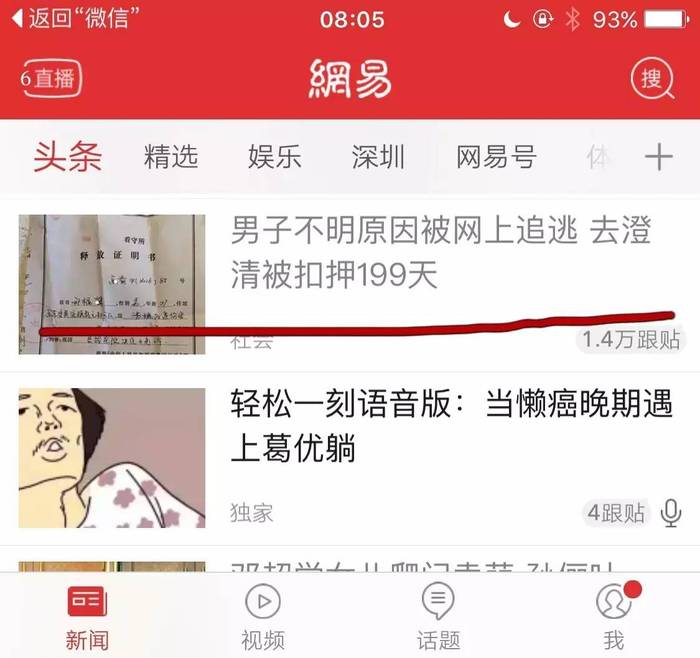Go to the 话题 tab
Image resolution: width=700 pixels, height=658 pixels.
click(438, 616)
